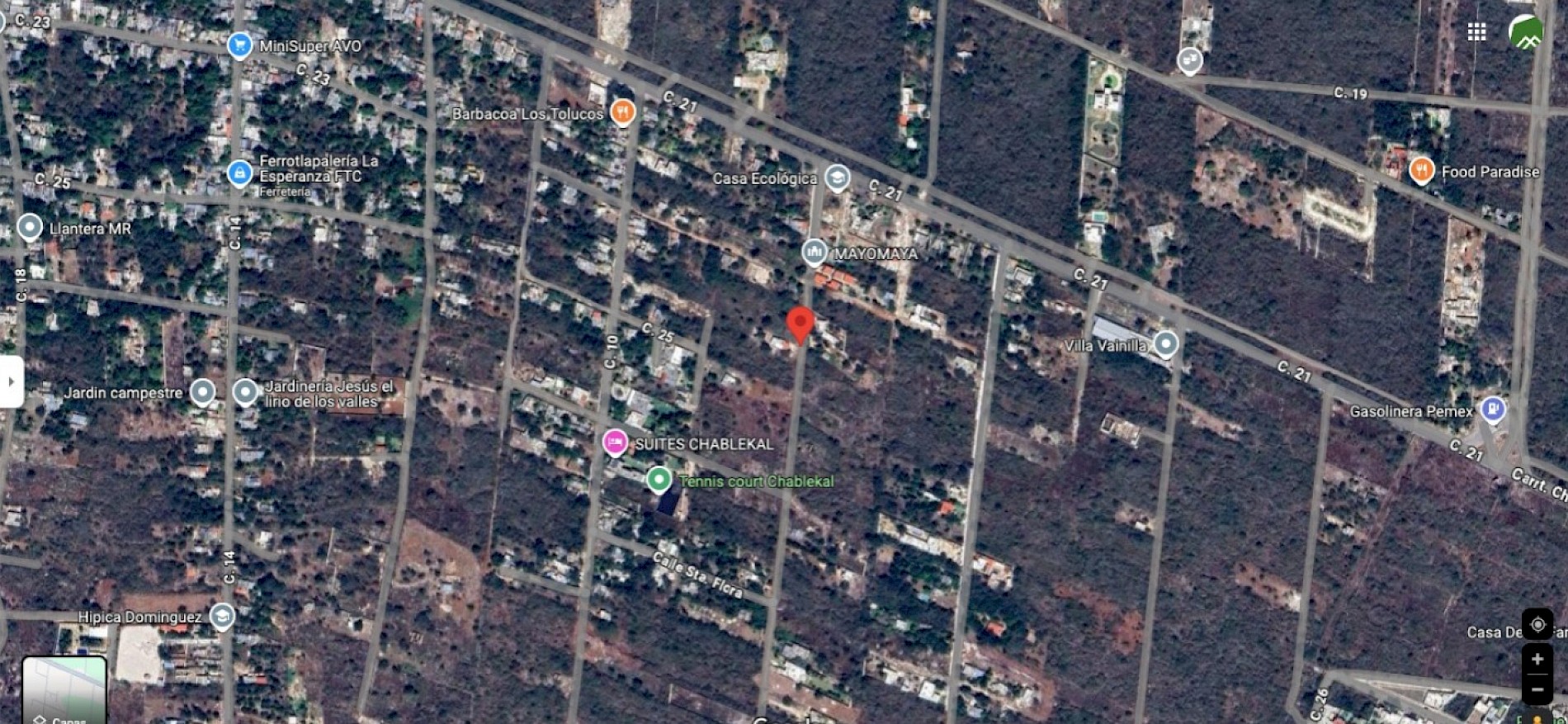Center map on my location
Viewport: 1568px width, 724px height.
coord(1537,625)
